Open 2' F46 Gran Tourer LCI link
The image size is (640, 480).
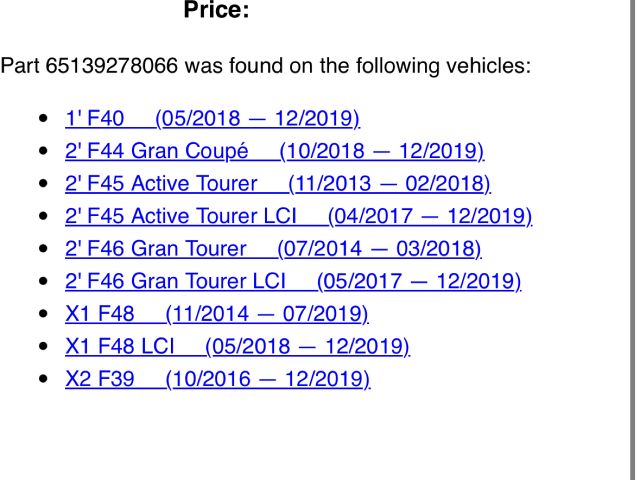(x=293, y=282)
